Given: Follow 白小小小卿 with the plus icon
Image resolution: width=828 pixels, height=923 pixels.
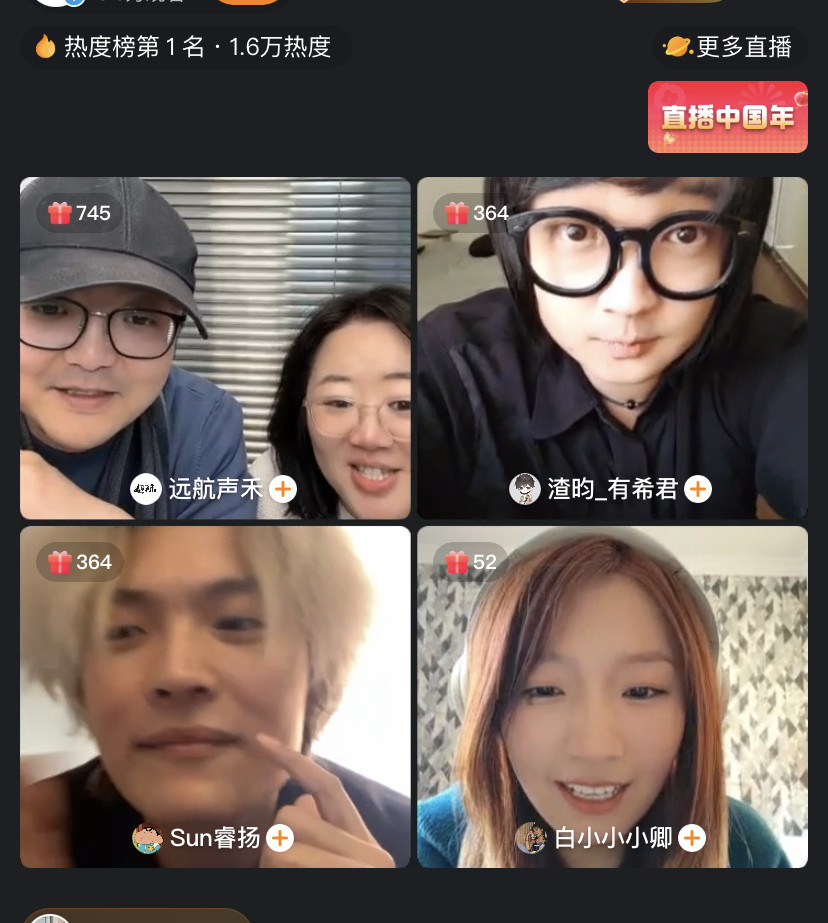Looking at the screenshot, I should pyautogui.click(x=692, y=838).
